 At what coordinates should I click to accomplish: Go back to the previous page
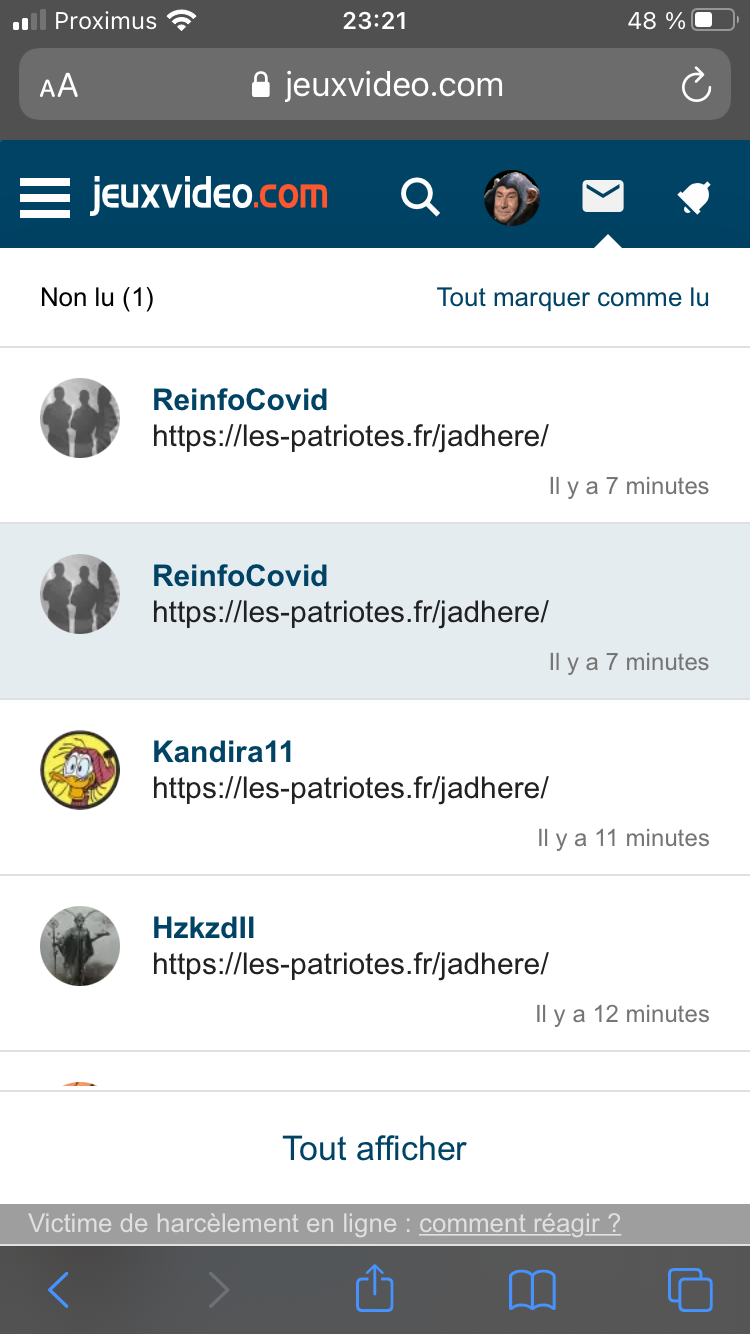pyautogui.click(x=59, y=1290)
